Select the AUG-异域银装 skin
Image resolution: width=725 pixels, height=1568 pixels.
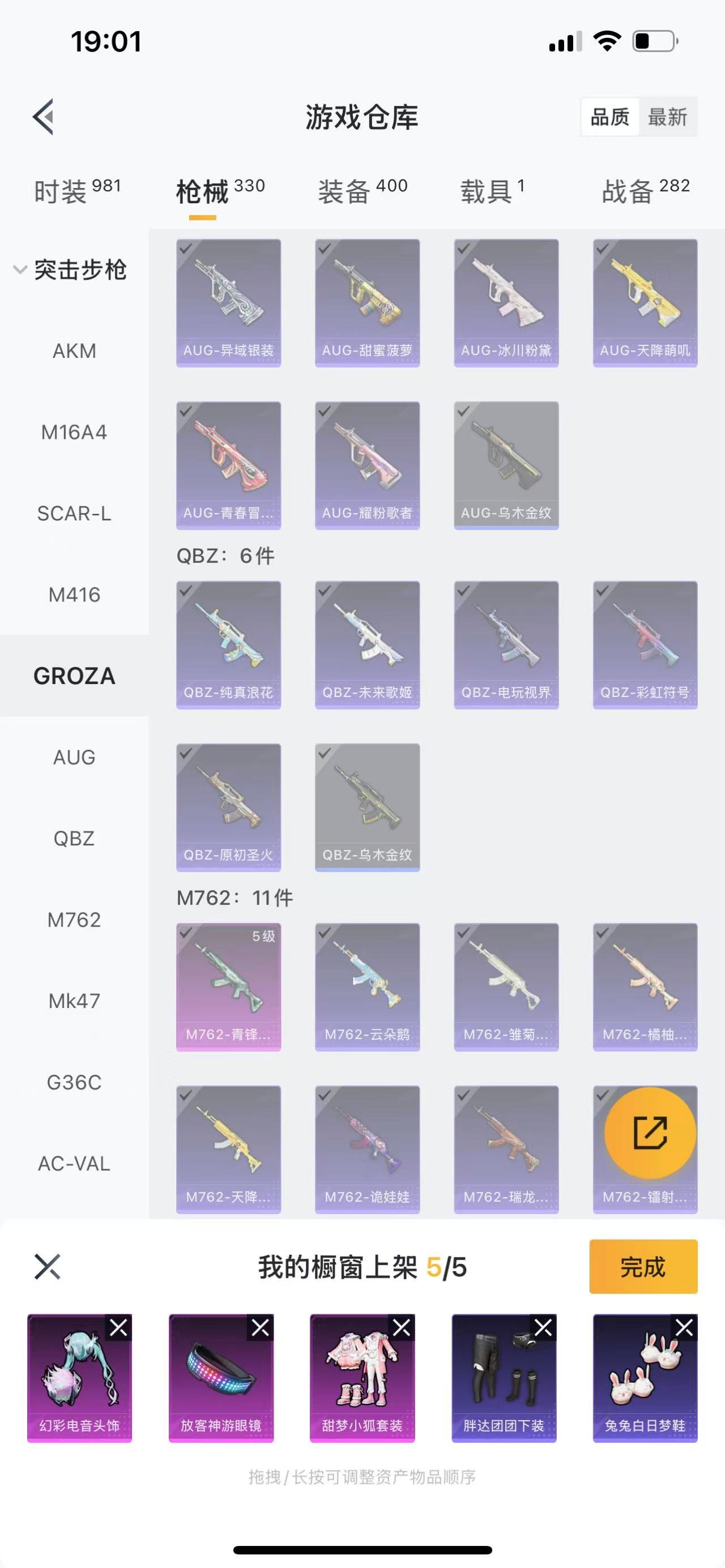228,302
